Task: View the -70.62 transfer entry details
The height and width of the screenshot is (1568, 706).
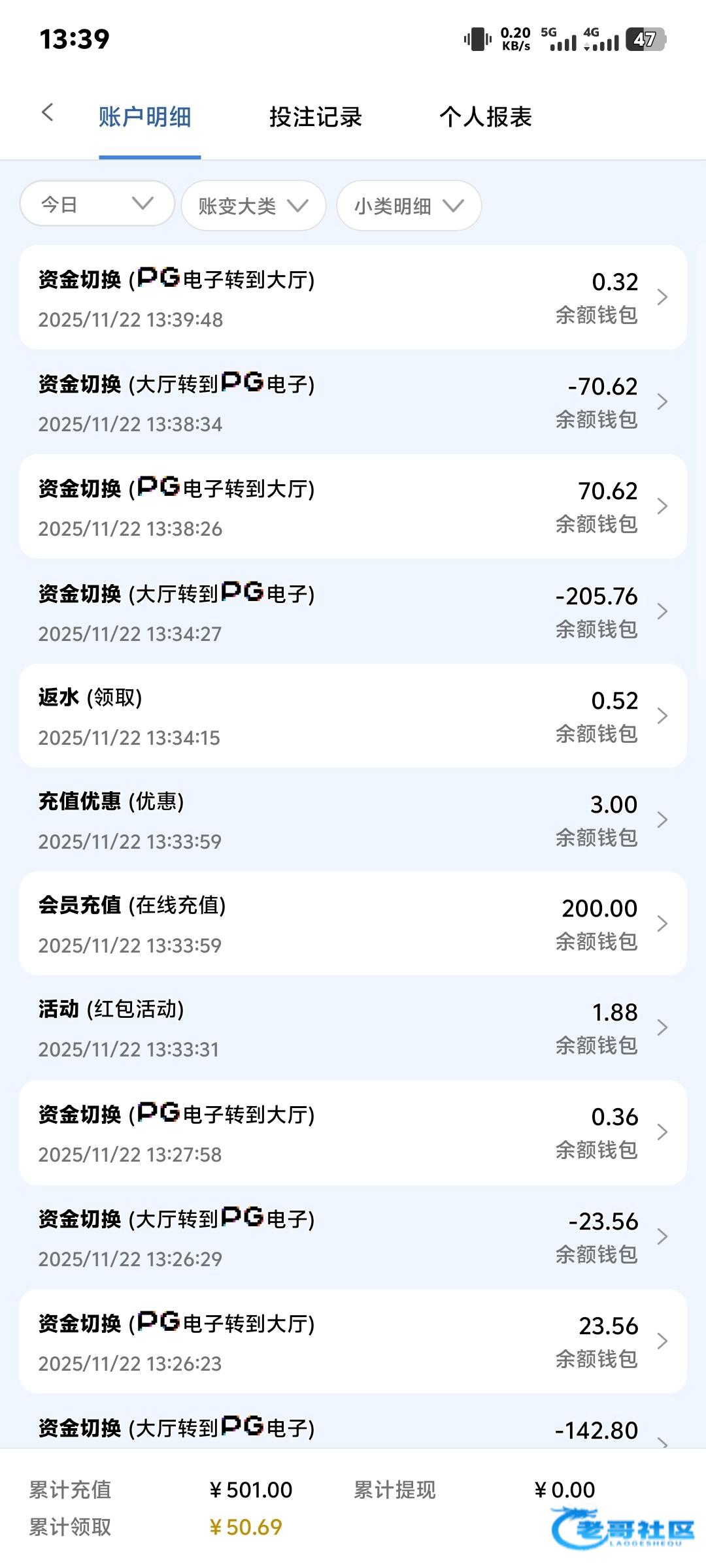Action: coord(353,402)
